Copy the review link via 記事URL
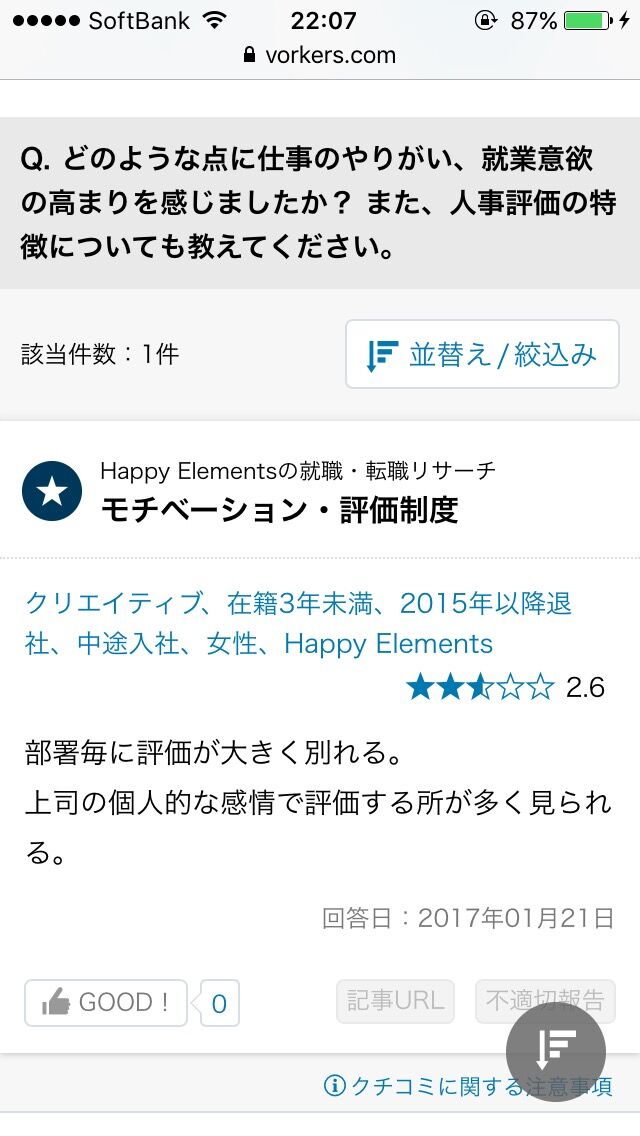 point(395,1001)
